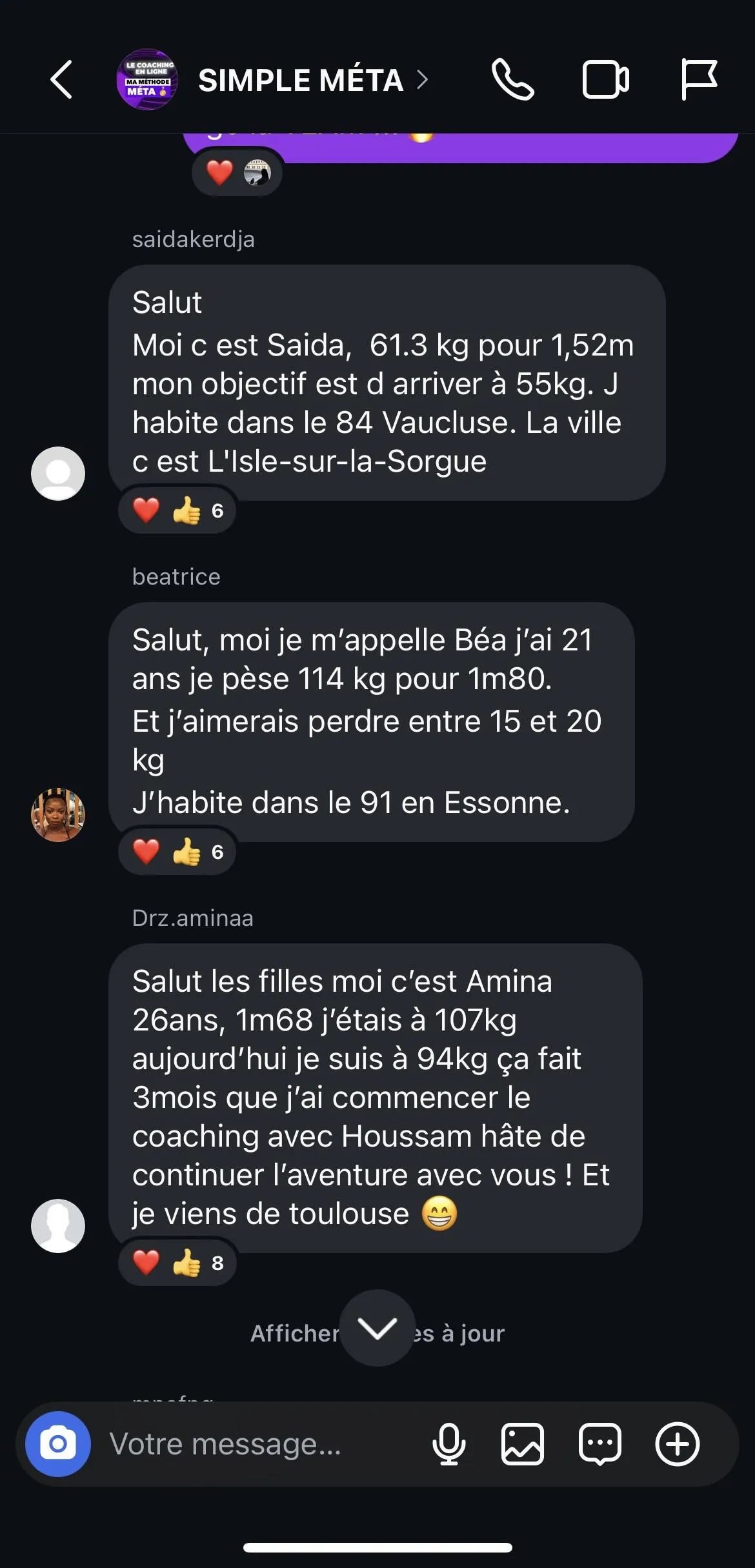
Task: View reactions on Saida's message
Action: [177, 511]
